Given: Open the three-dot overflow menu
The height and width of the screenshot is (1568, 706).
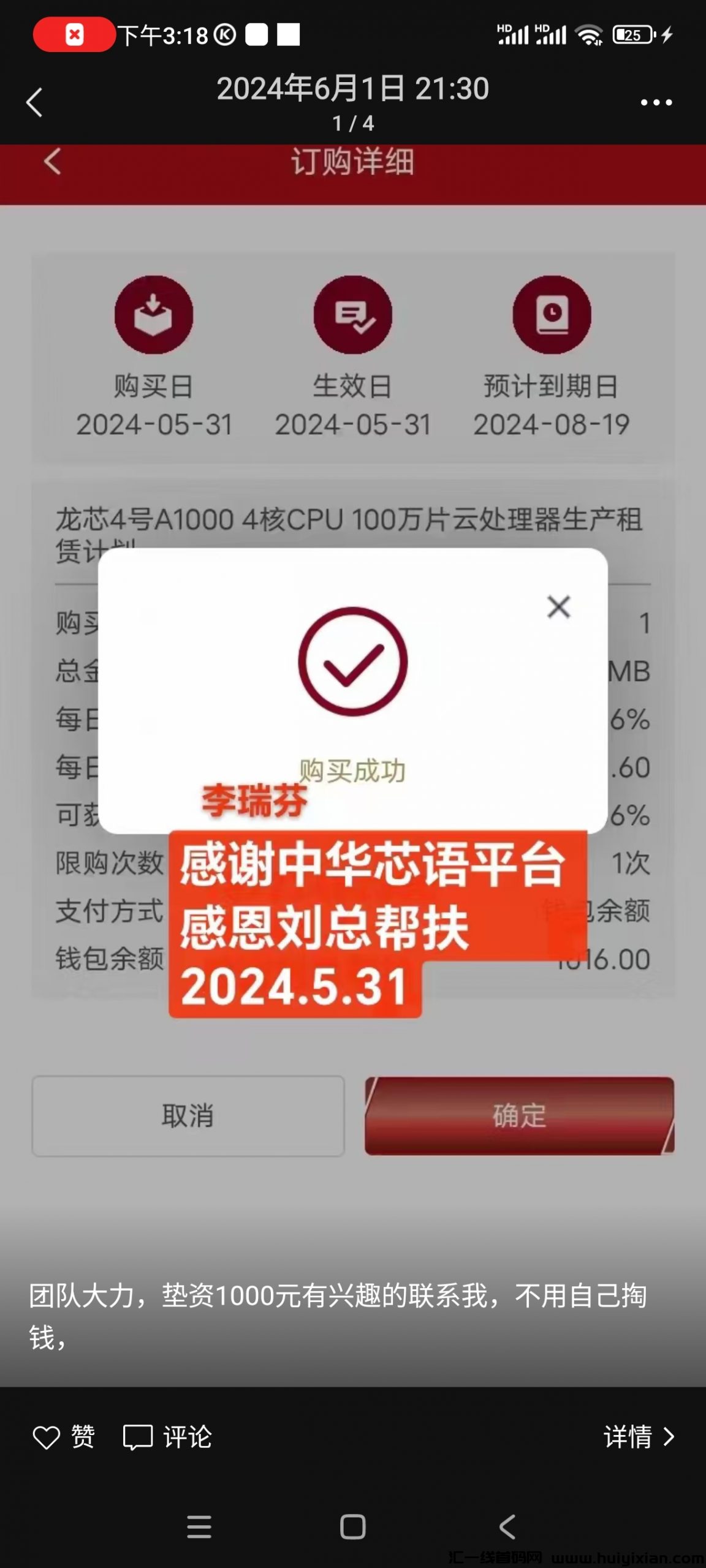Looking at the screenshot, I should click(x=656, y=102).
